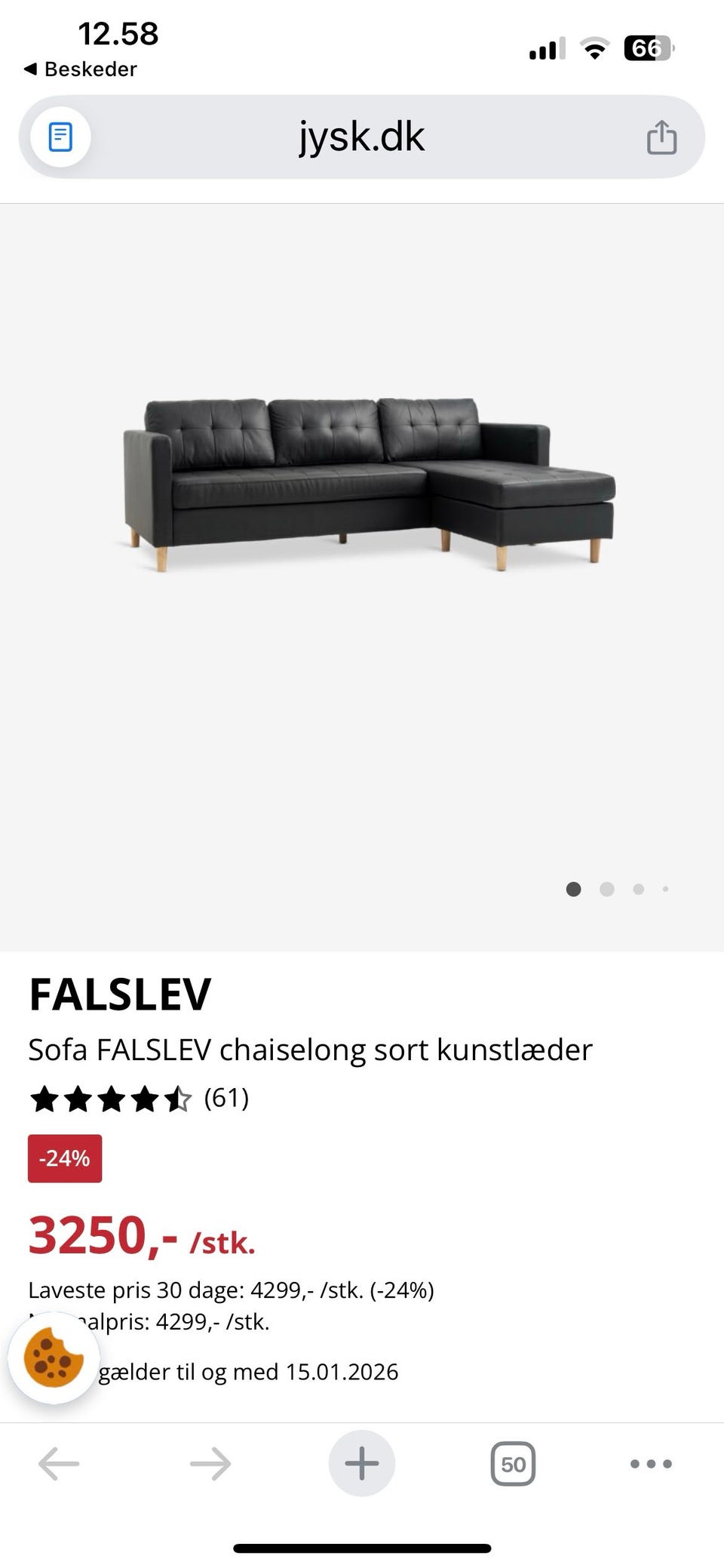Expand the fourth image carousel dot
This screenshot has width=724, height=1568.
coord(665,890)
